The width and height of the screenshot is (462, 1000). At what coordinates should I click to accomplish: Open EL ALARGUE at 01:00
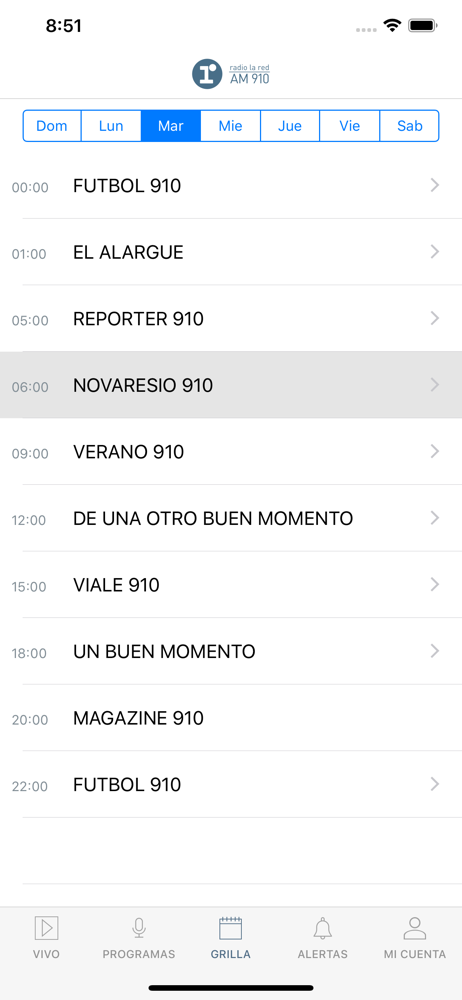[x=231, y=252]
